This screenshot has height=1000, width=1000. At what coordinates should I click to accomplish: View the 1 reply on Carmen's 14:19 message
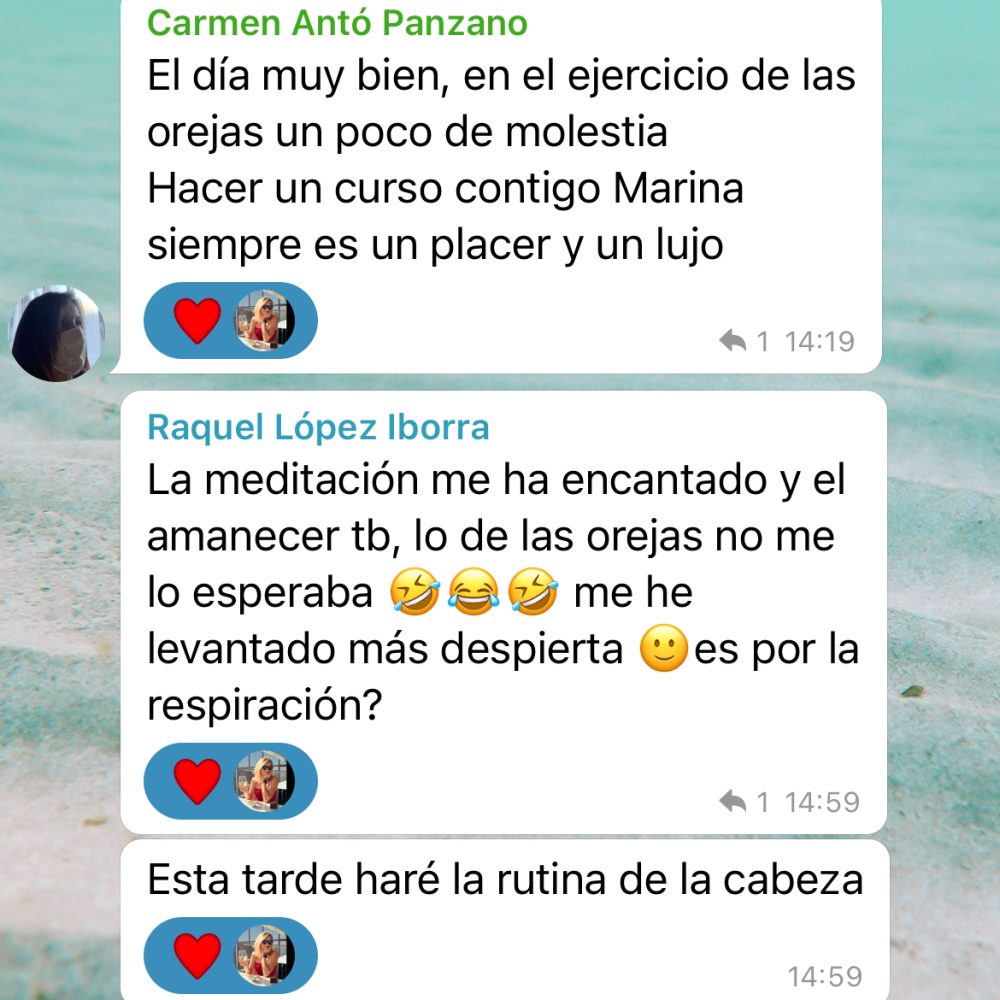point(745,342)
